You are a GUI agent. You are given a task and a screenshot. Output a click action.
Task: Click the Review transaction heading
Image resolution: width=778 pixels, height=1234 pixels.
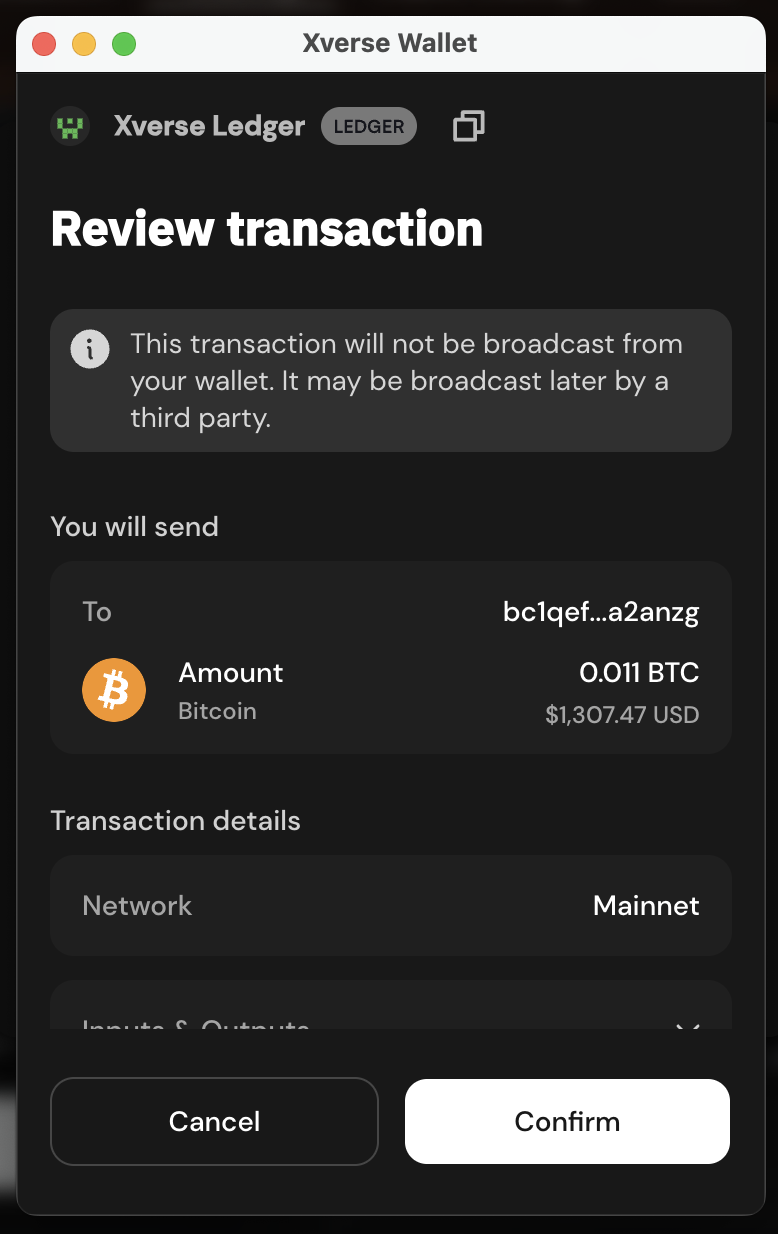click(x=266, y=230)
